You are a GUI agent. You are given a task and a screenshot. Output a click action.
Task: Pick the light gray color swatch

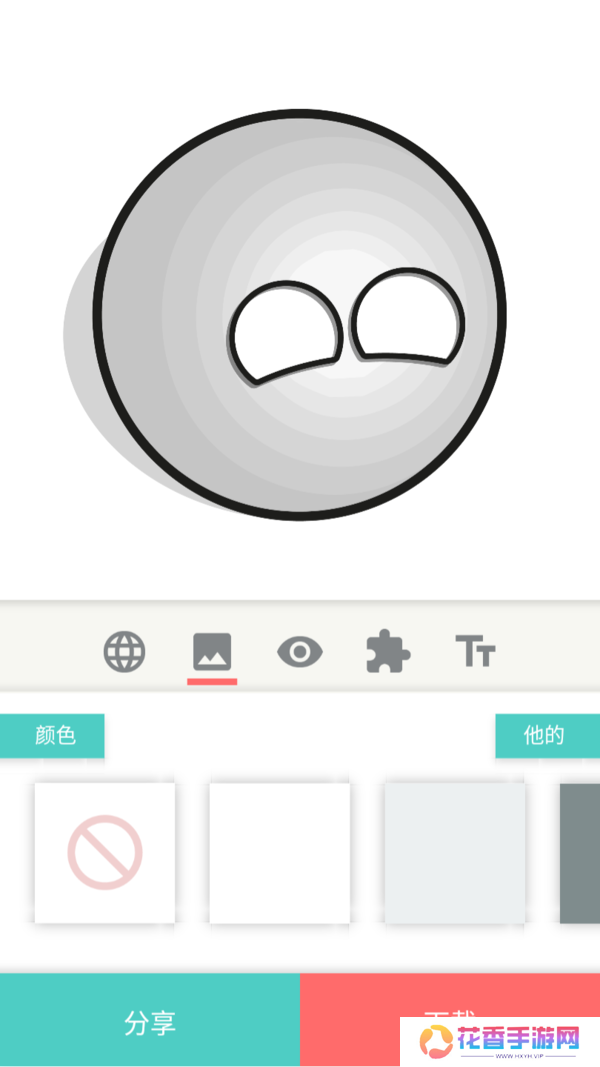point(455,852)
